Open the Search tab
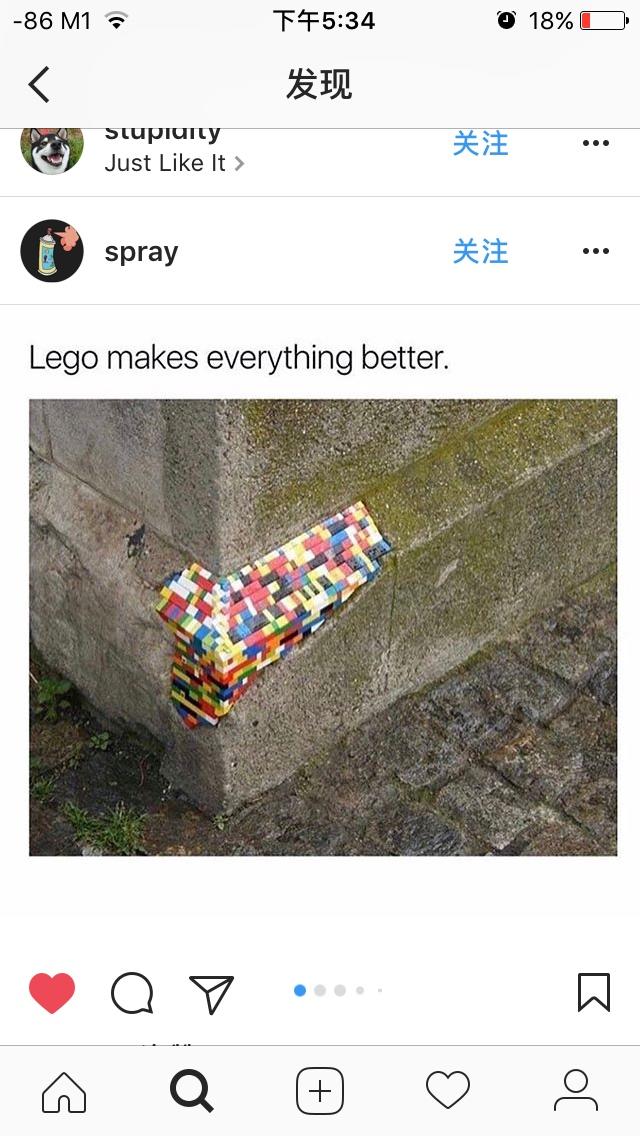Viewport: 640px width, 1136px height. 191,1090
